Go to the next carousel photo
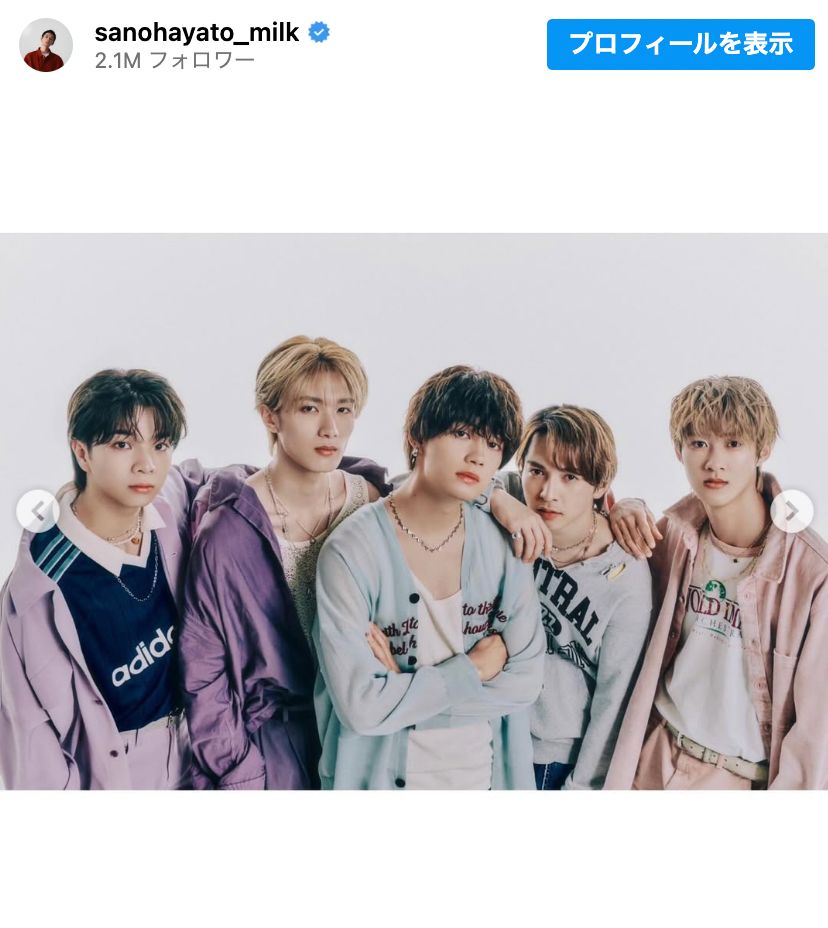Viewport: 828px width, 928px height. coord(791,511)
